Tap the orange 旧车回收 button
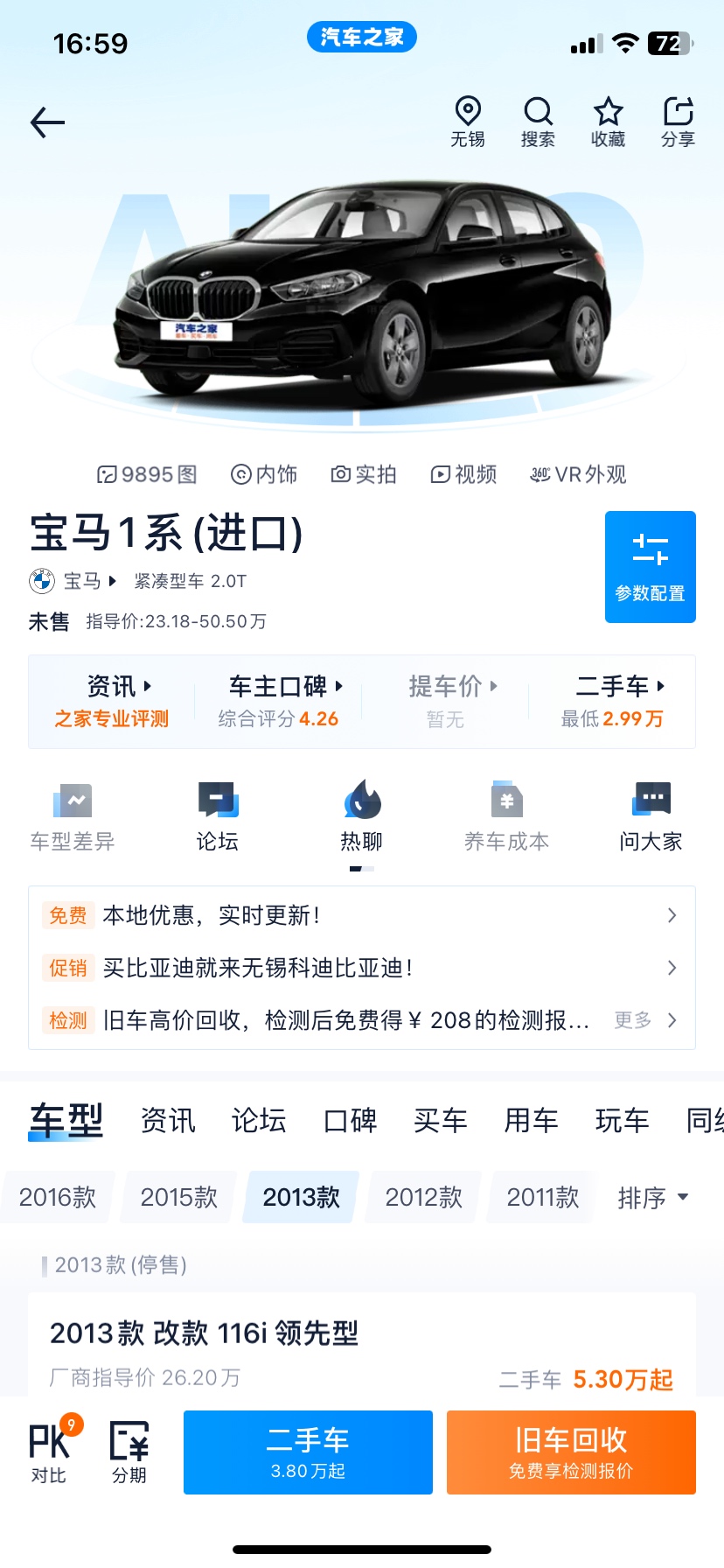Screen dimensions: 724x1568 (571, 1452)
